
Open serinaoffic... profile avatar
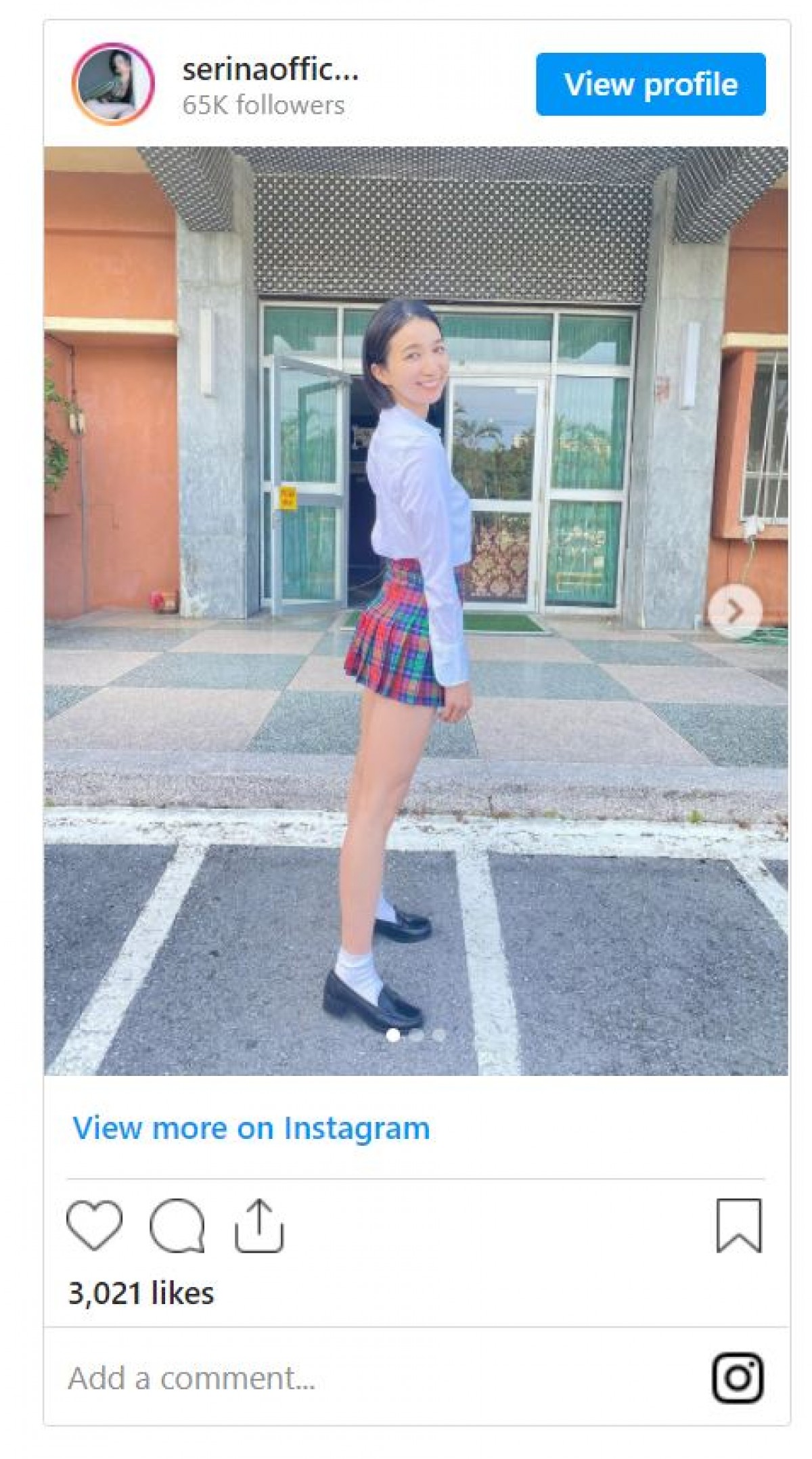113,84
